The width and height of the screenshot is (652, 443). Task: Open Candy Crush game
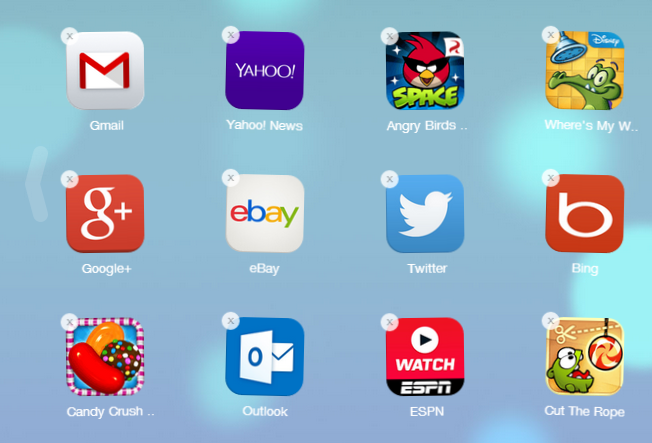click(x=104, y=357)
